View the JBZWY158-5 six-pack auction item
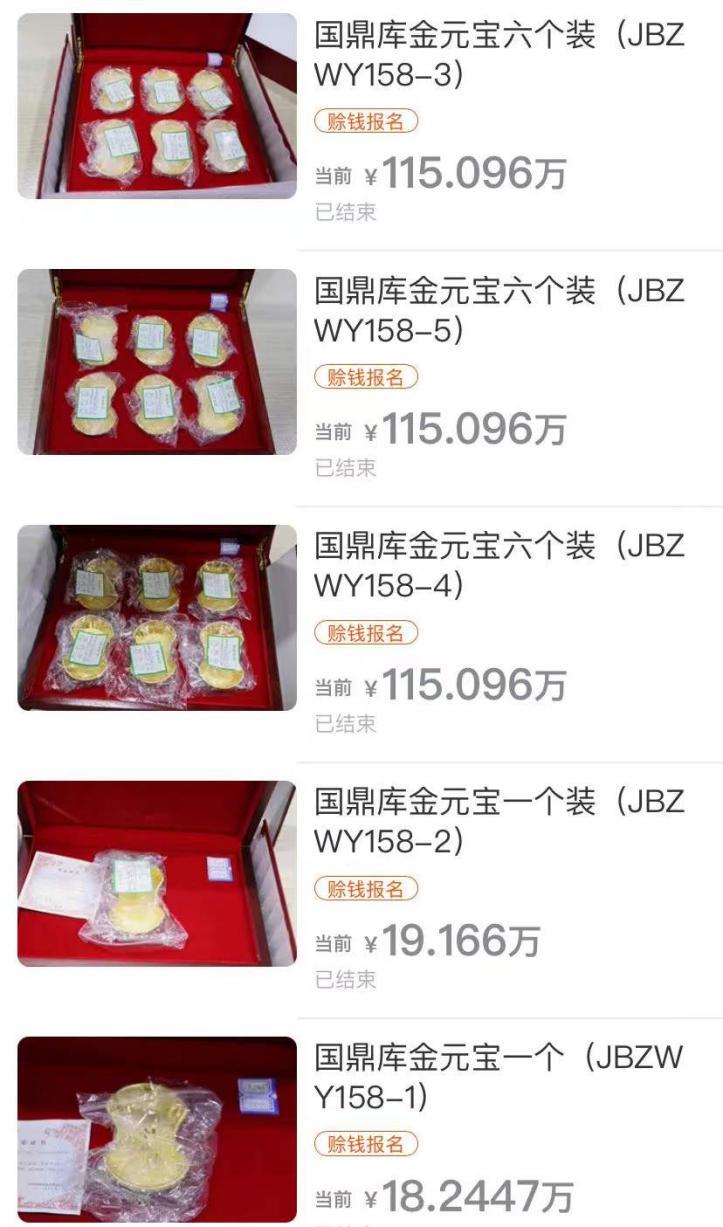The height and width of the screenshot is (1227, 723). pyautogui.click(x=499, y=311)
